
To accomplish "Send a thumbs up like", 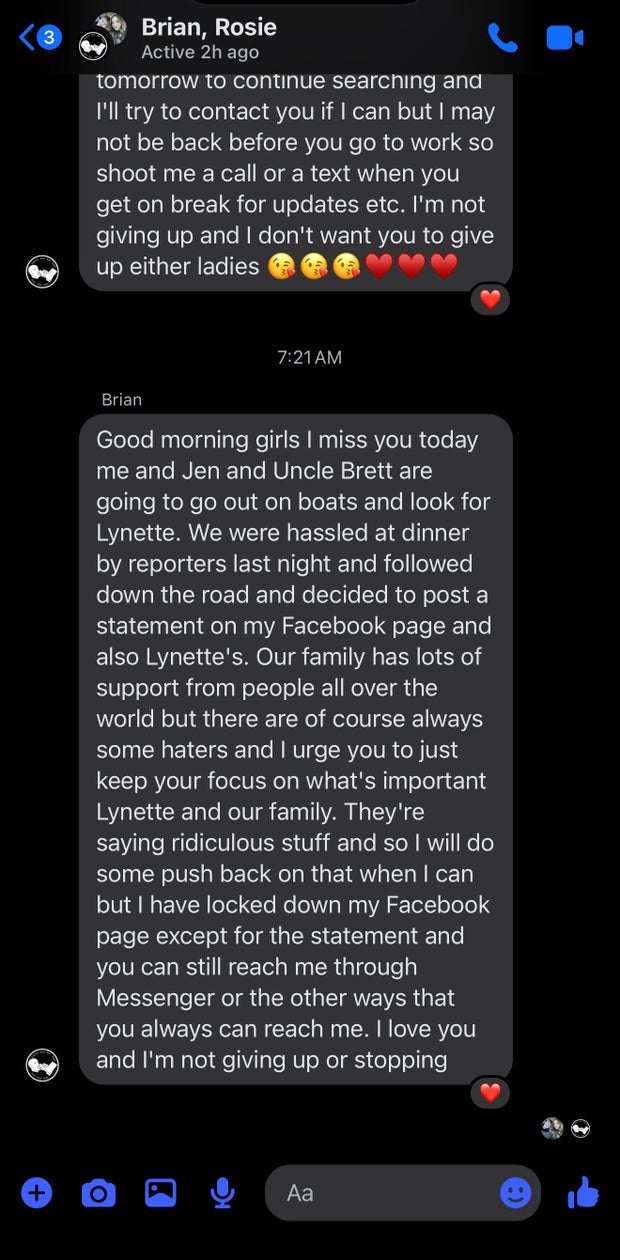I will (582, 1192).
